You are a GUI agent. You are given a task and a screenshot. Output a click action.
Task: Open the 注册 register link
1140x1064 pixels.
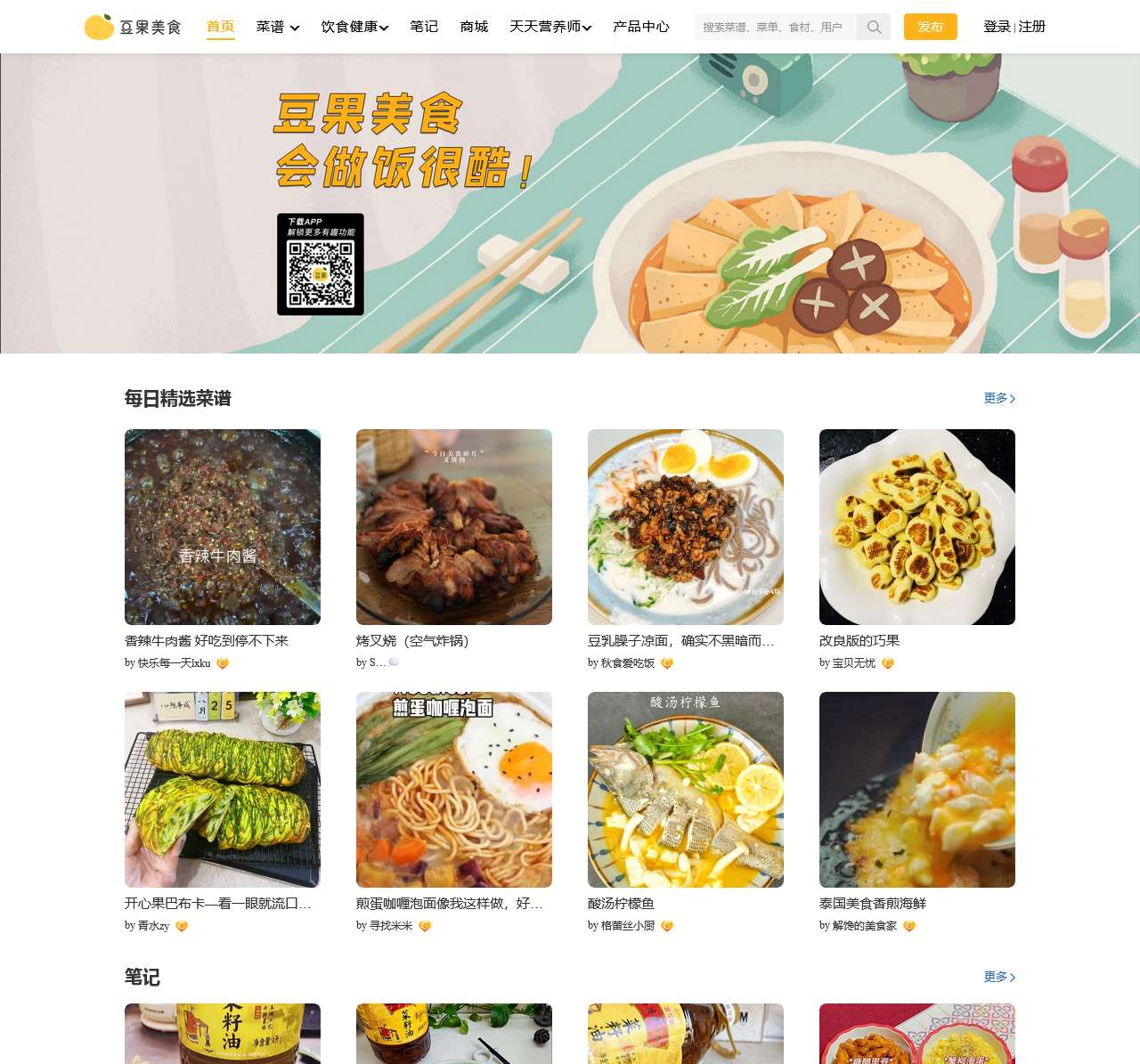tap(1032, 27)
